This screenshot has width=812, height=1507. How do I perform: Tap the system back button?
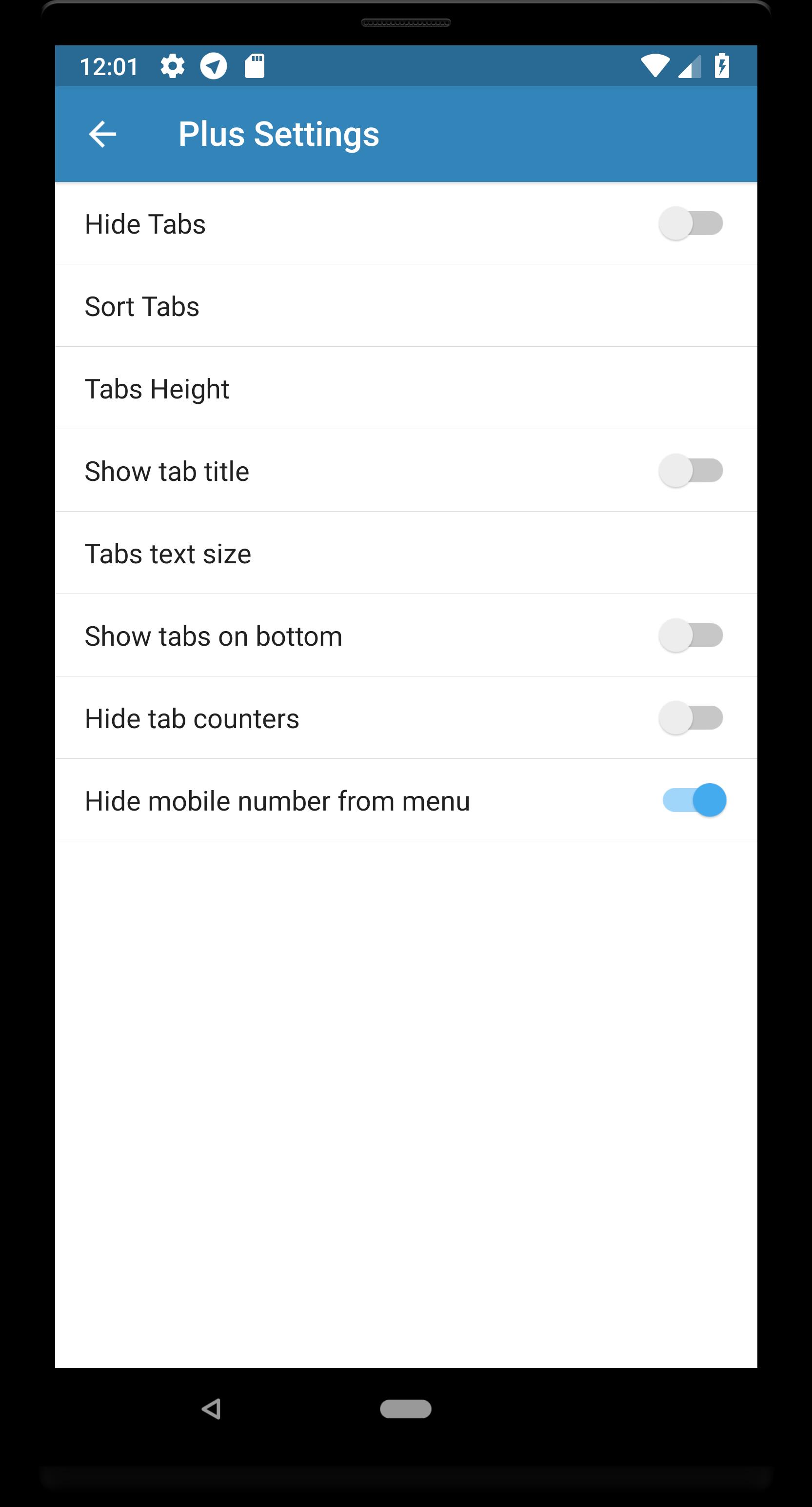[211, 1408]
